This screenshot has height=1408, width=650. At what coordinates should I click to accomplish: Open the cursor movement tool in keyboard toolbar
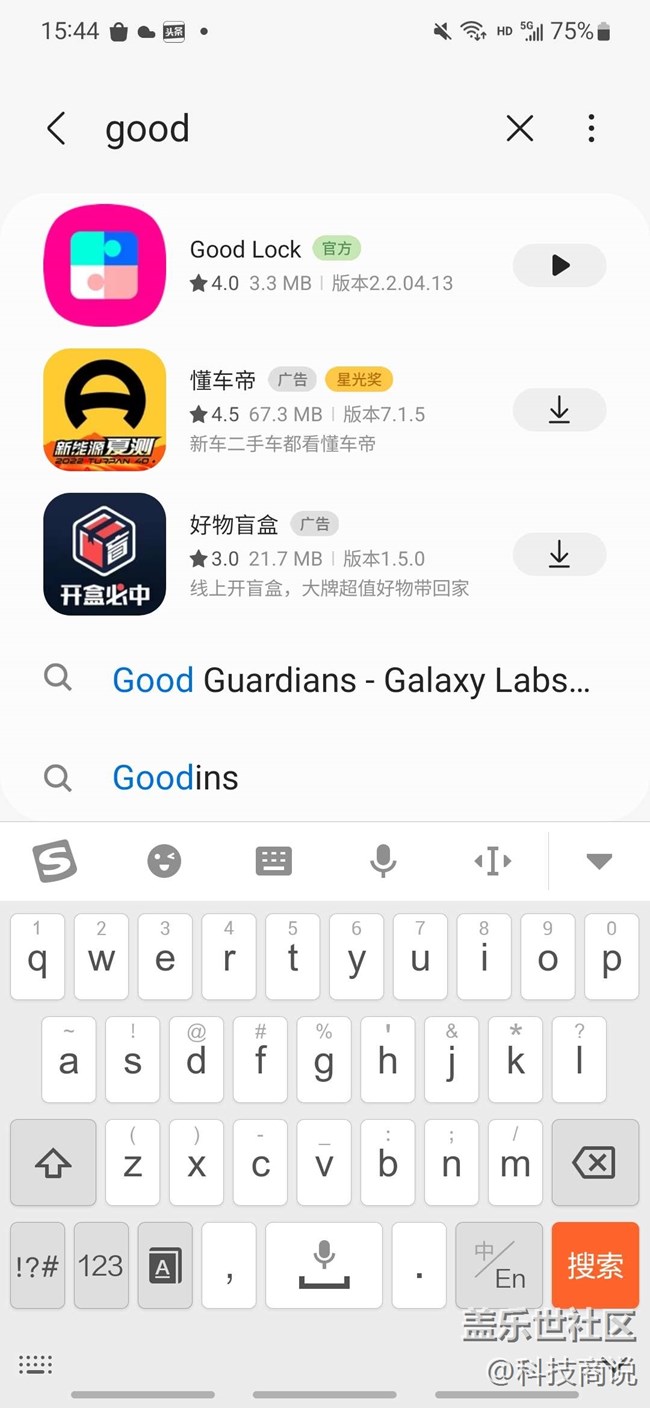[x=492, y=861]
